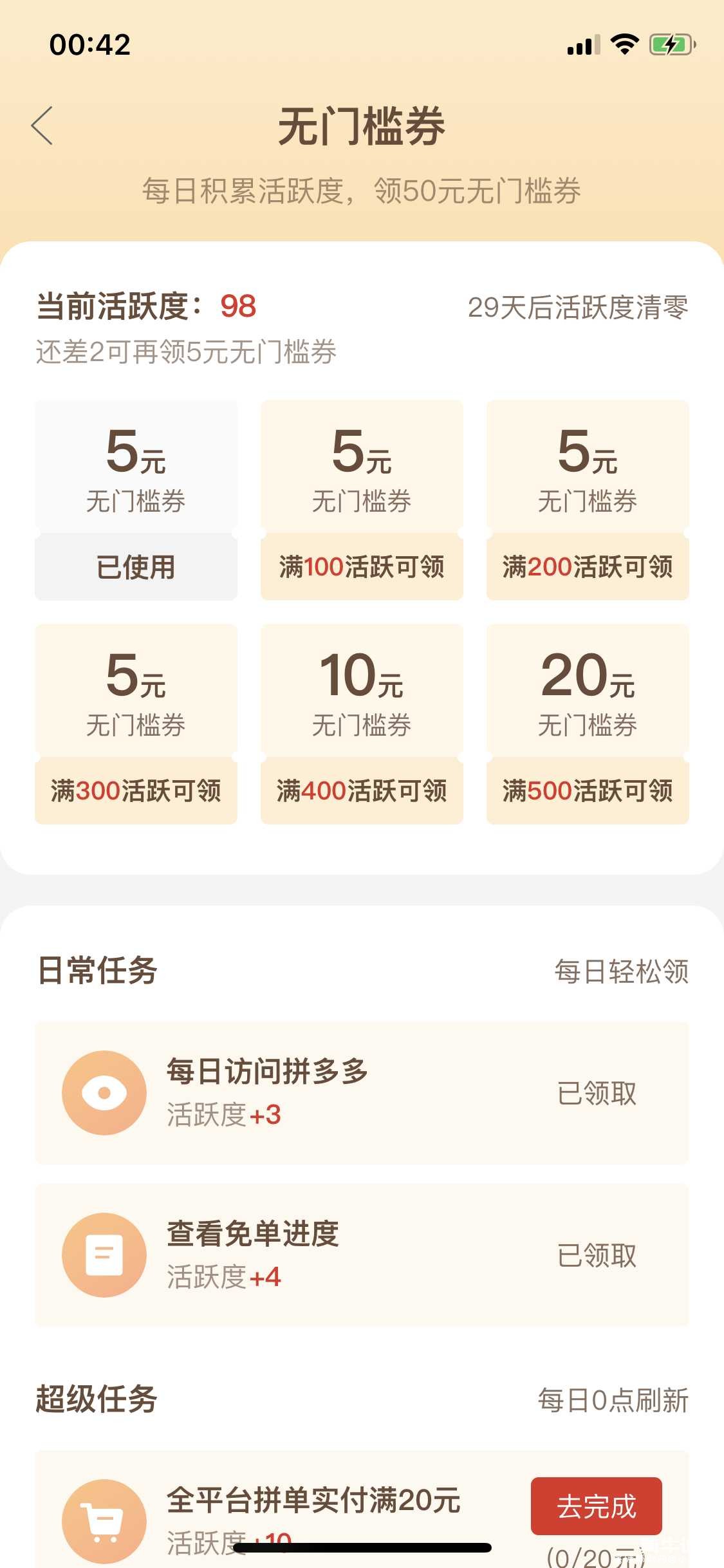Open the 满500活跃可领 20元 coupon
Viewport: 724px width, 1568px height.
(587, 723)
